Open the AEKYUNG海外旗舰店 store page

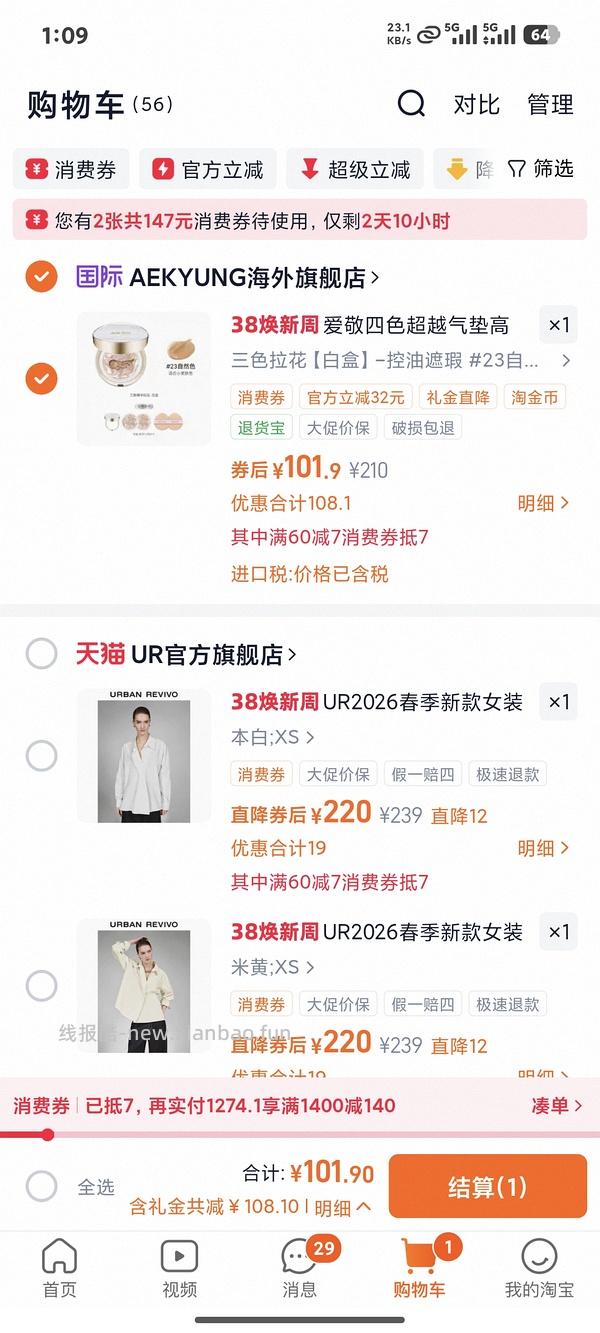(254, 277)
